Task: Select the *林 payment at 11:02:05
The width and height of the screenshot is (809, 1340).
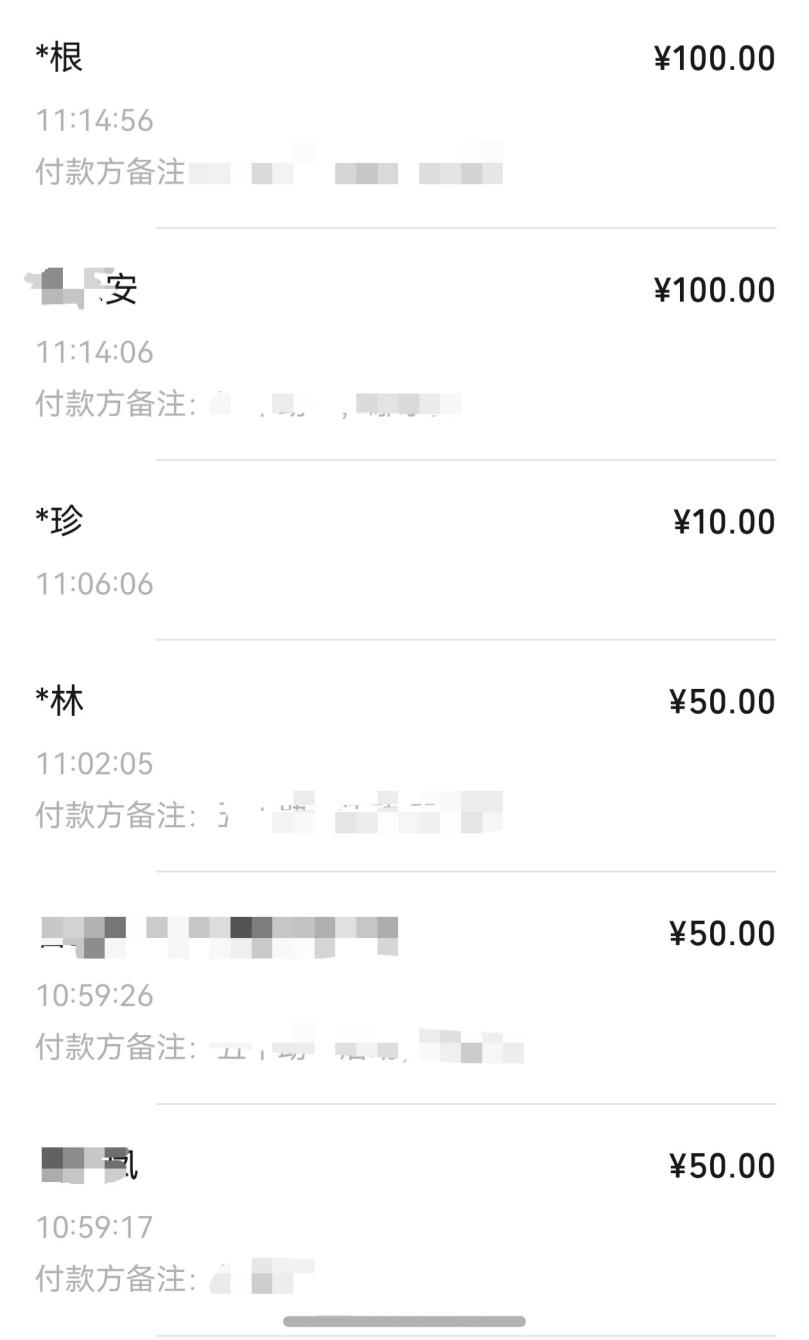Action: tap(404, 756)
